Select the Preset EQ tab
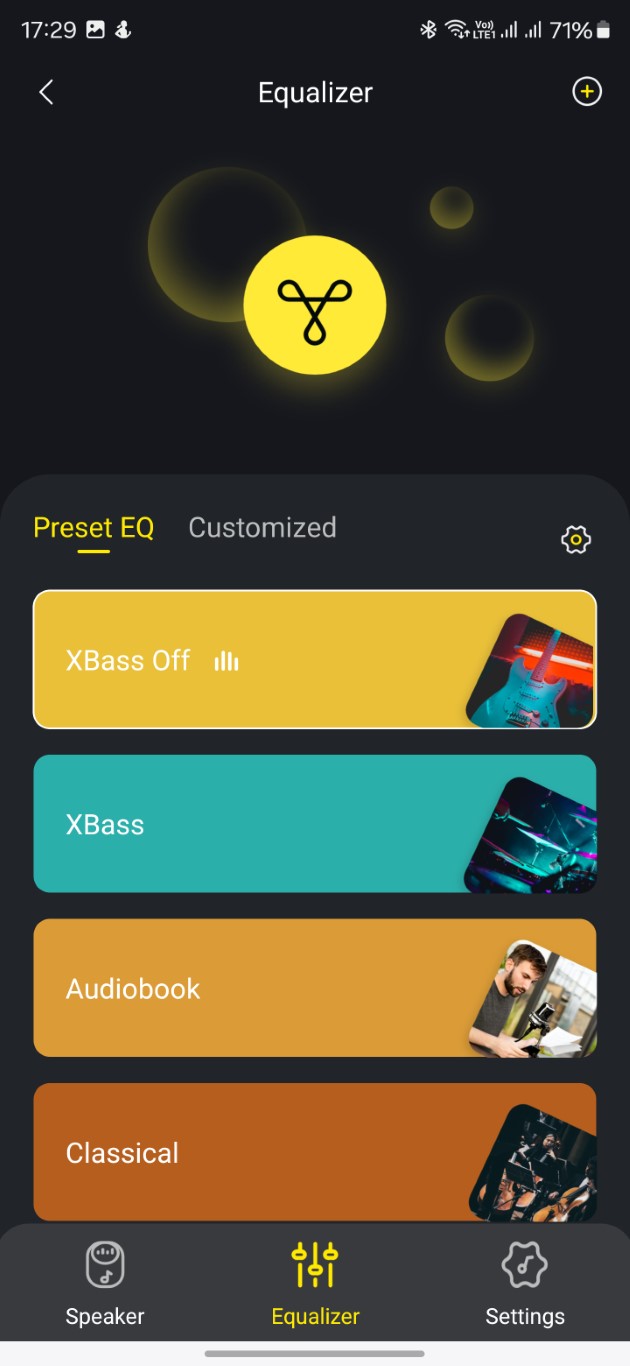Viewport: 630px width, 1366px height. 94,528
